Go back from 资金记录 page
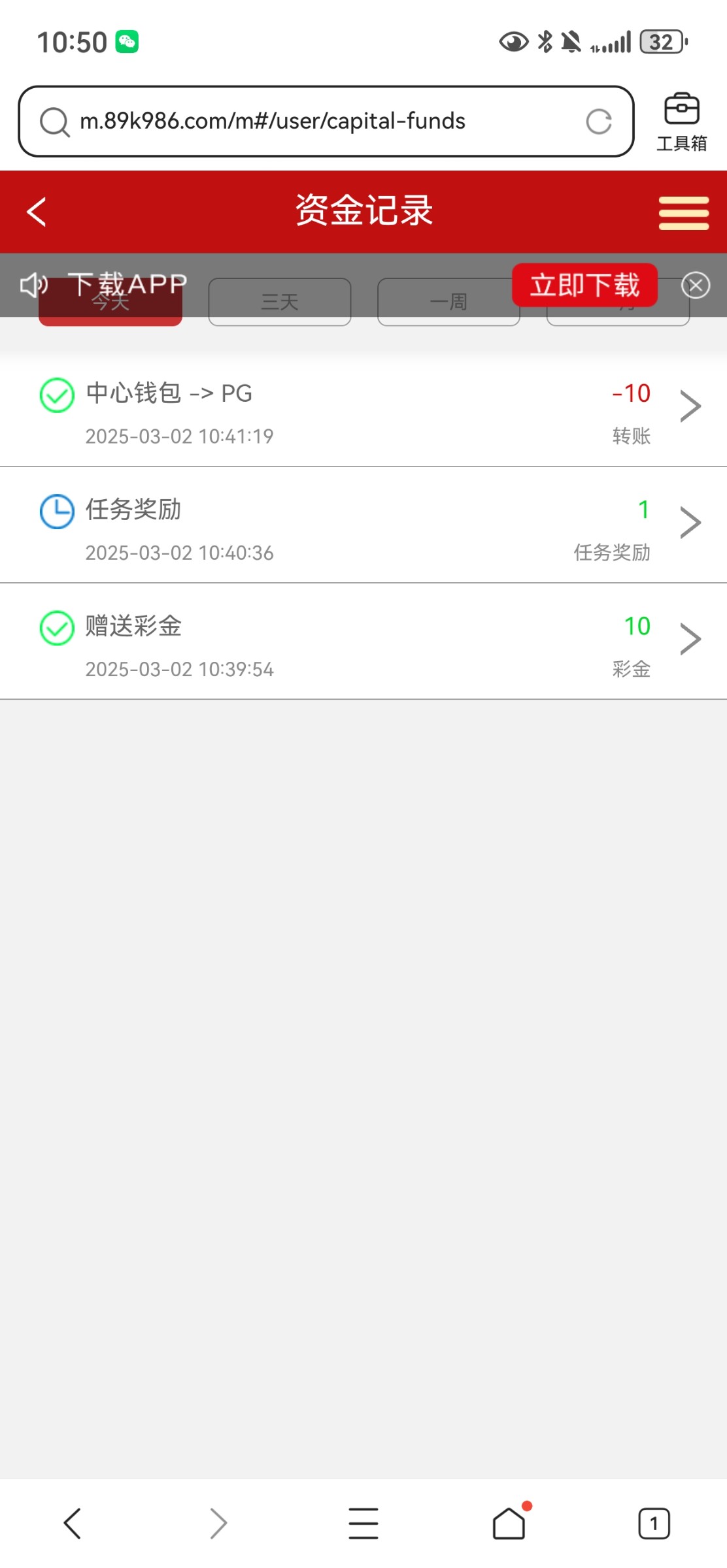 pos(37,212)
